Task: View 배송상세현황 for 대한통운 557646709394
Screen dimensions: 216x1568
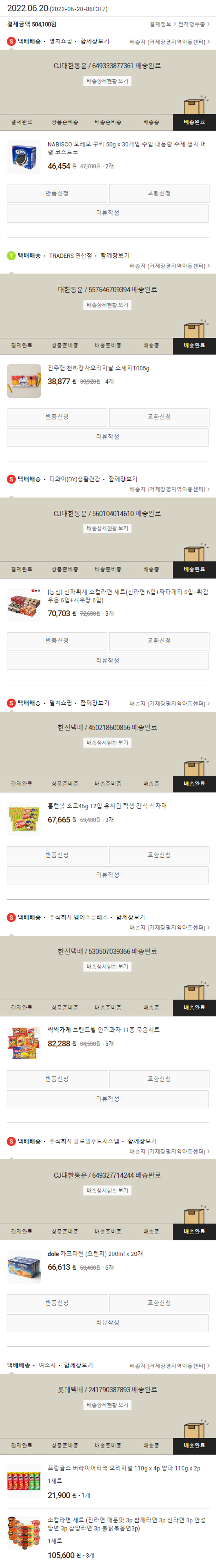Action: point(108,305)
